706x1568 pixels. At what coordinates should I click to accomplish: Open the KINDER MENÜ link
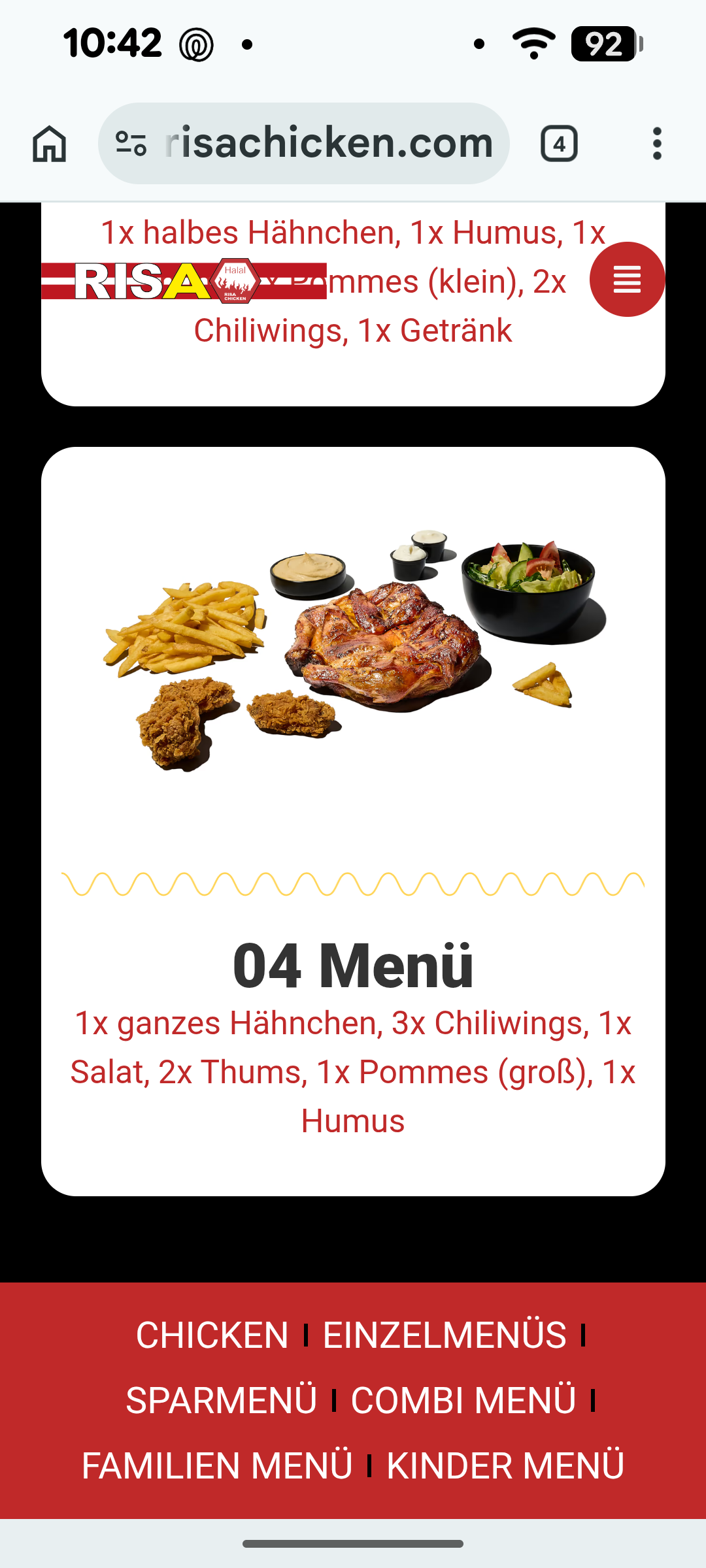[505, 1465]
